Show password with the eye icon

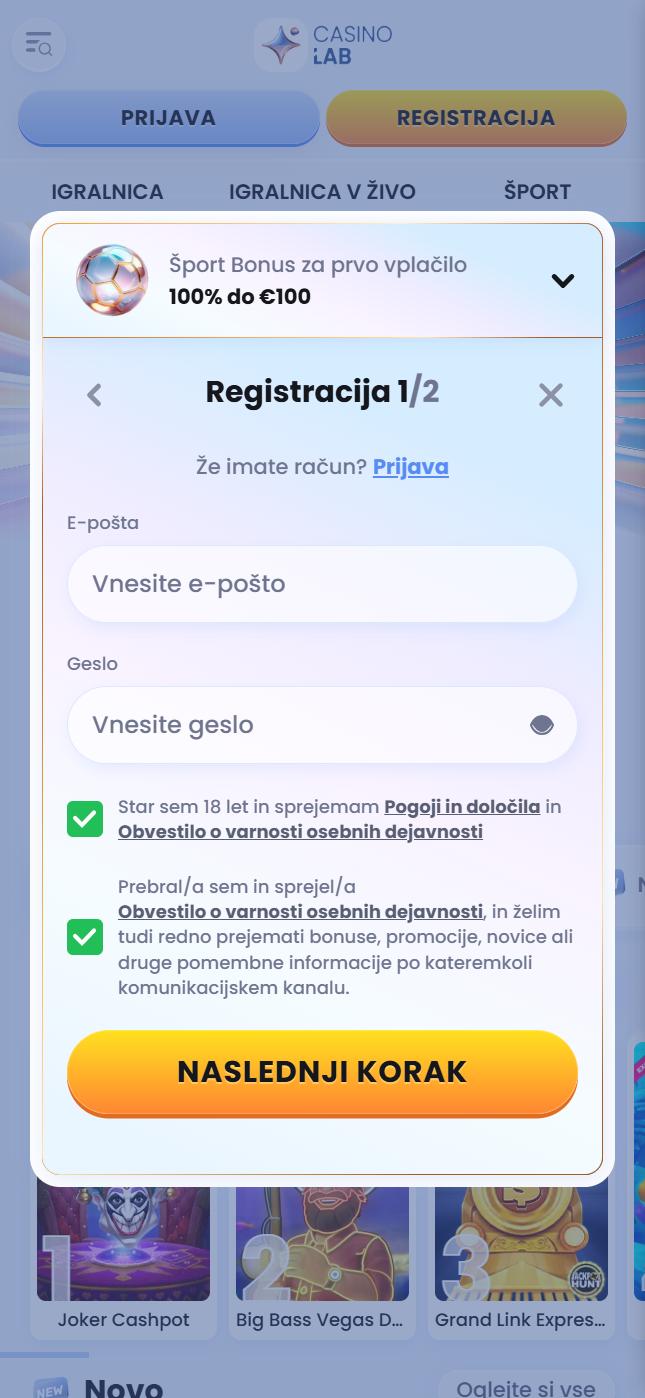542,725
